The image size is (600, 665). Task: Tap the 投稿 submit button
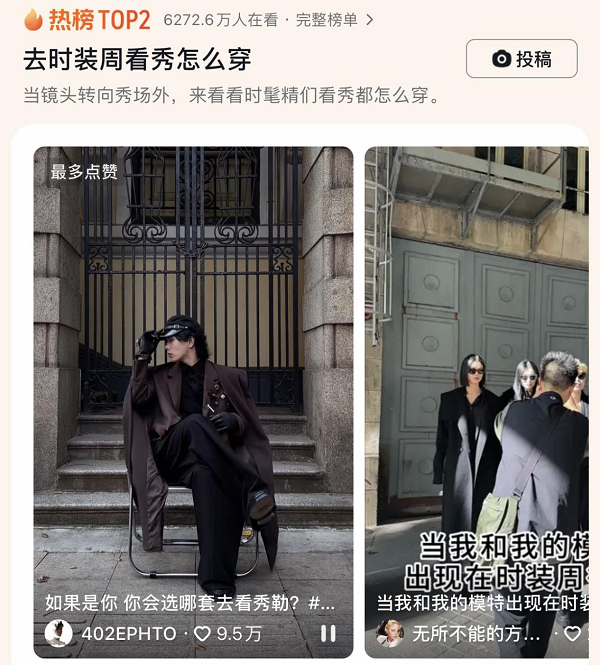point(521,59)
